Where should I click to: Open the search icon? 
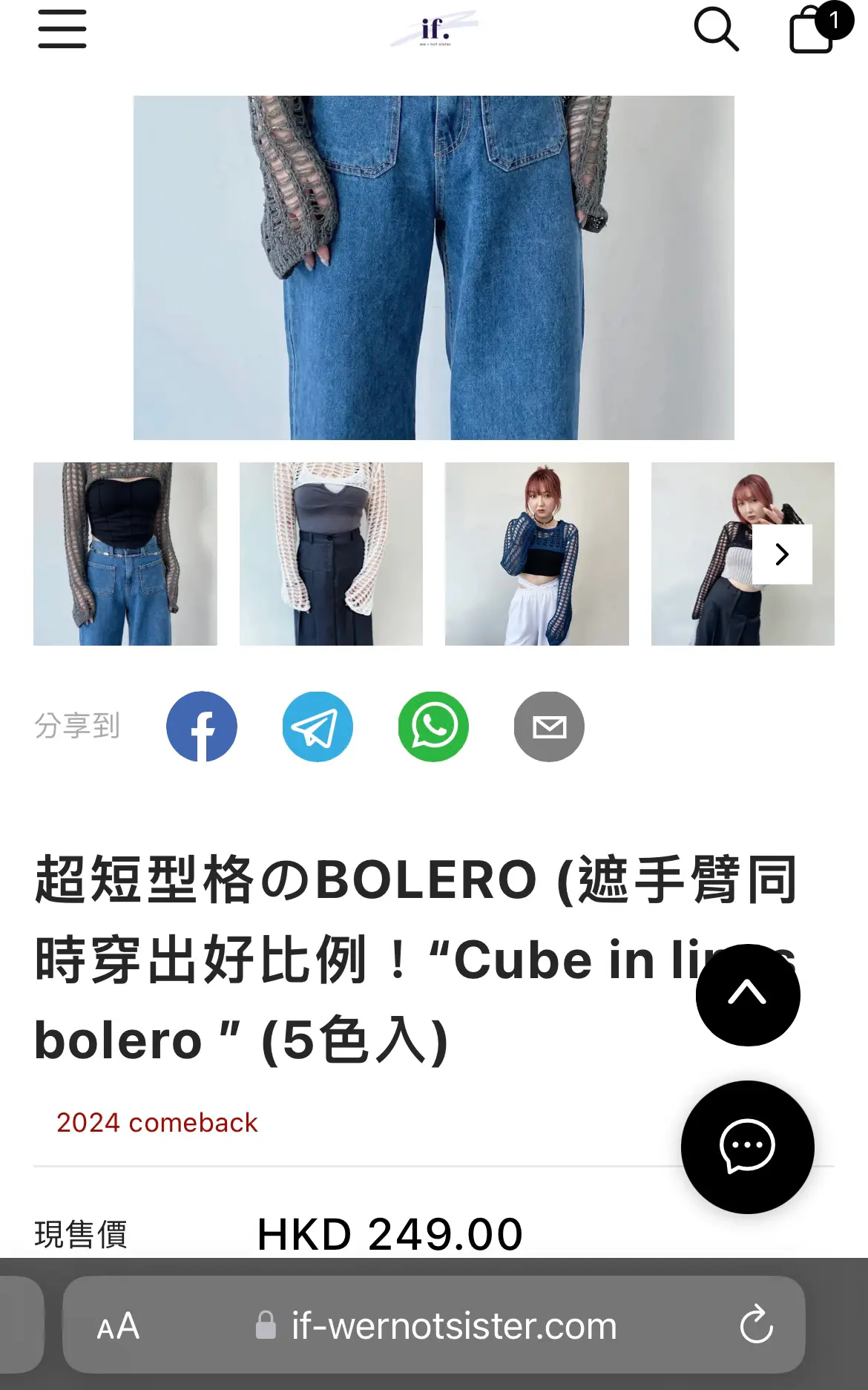(x=716, y=30)
